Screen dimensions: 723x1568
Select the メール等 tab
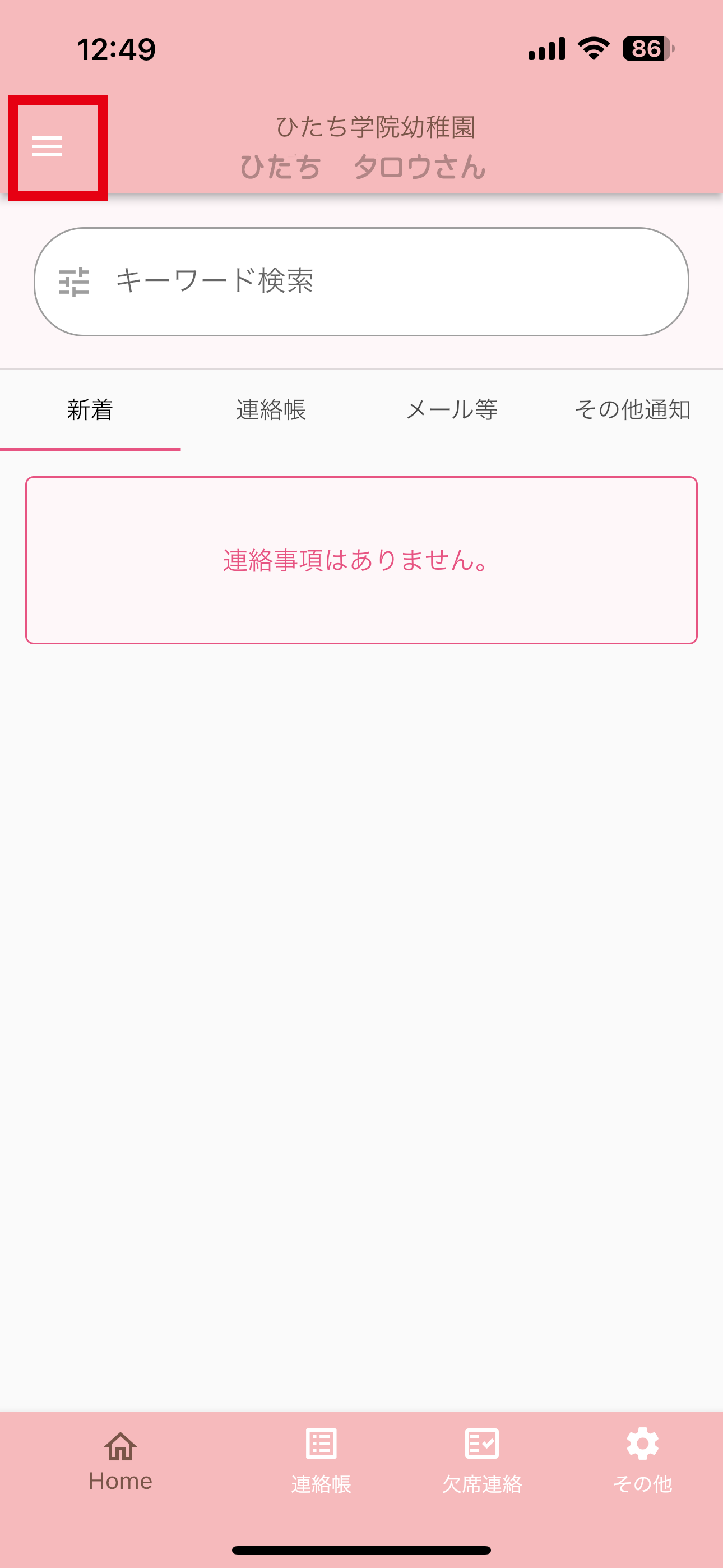click(x=453, y=411)
